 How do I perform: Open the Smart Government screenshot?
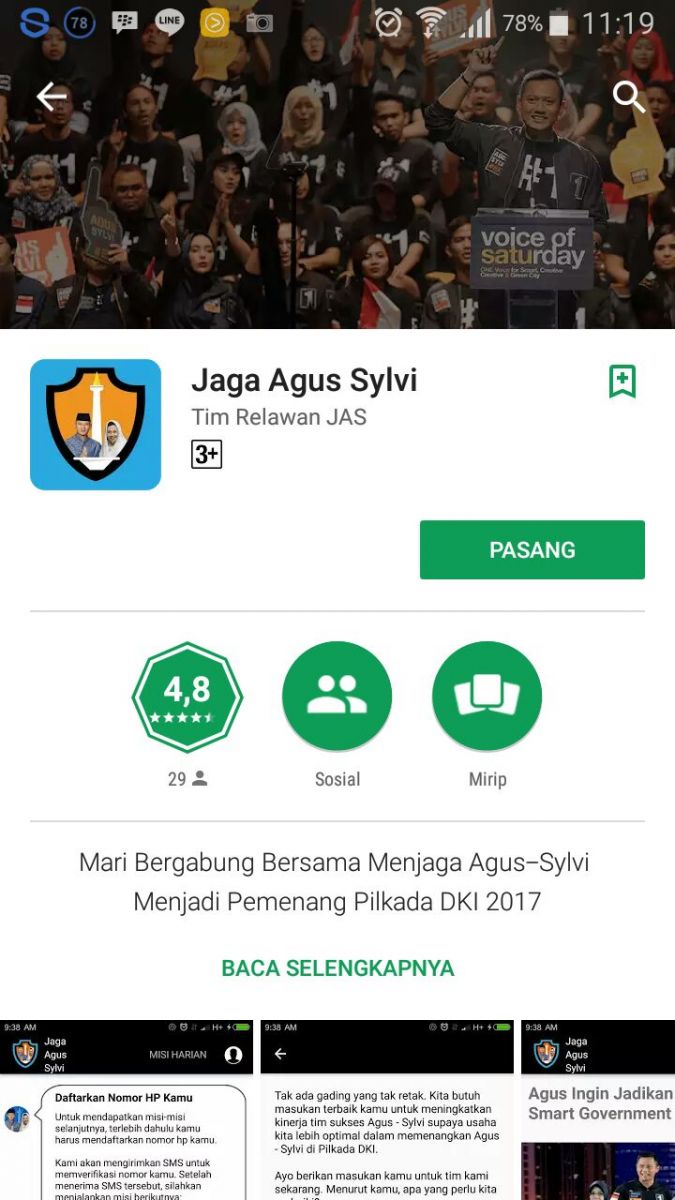598,1110
